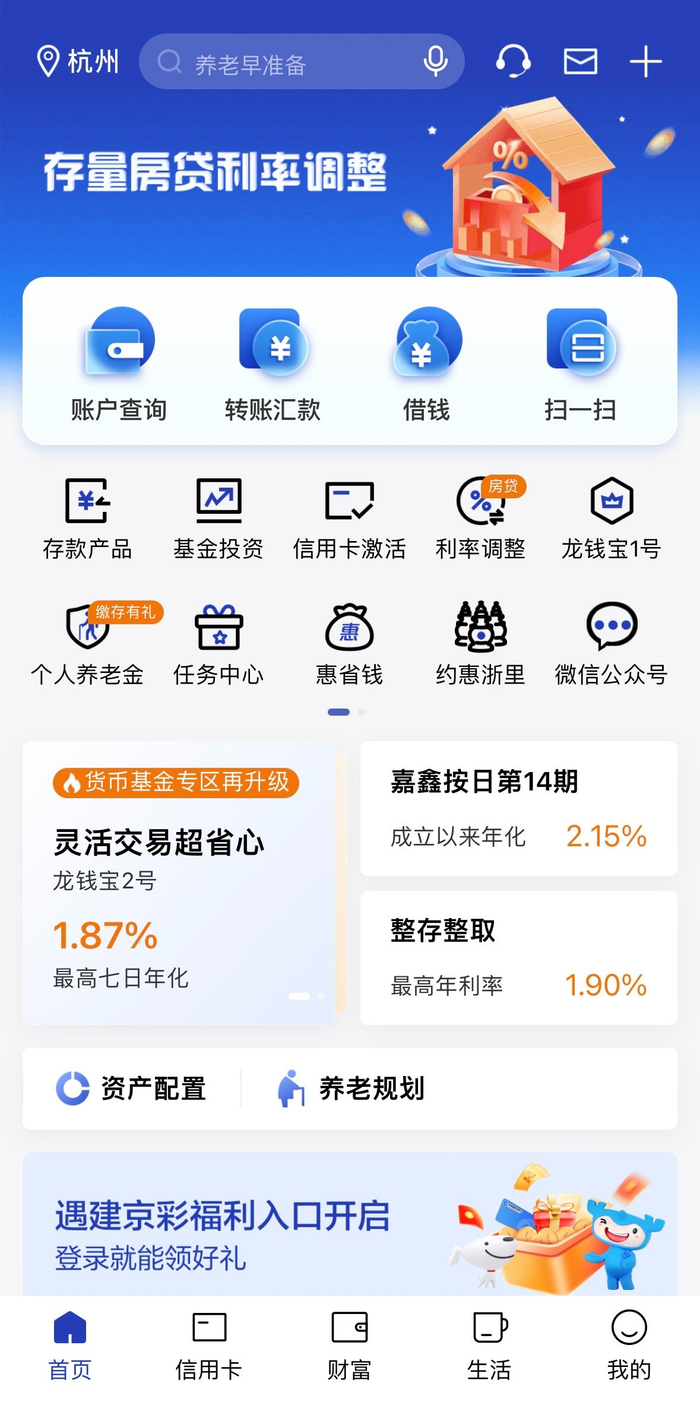Viewport: 700px width, 1404px height.
Task: Open 养老规划
Action: pyautogui.click(x=352, y=1088)
